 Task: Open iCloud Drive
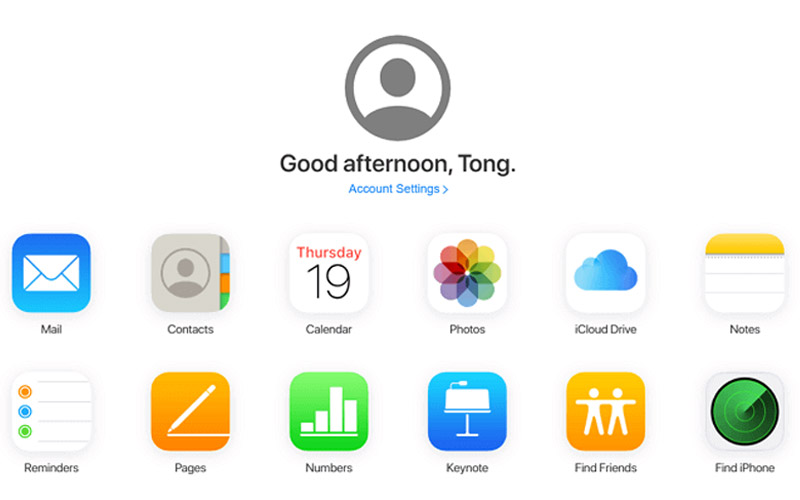(605, 274)
